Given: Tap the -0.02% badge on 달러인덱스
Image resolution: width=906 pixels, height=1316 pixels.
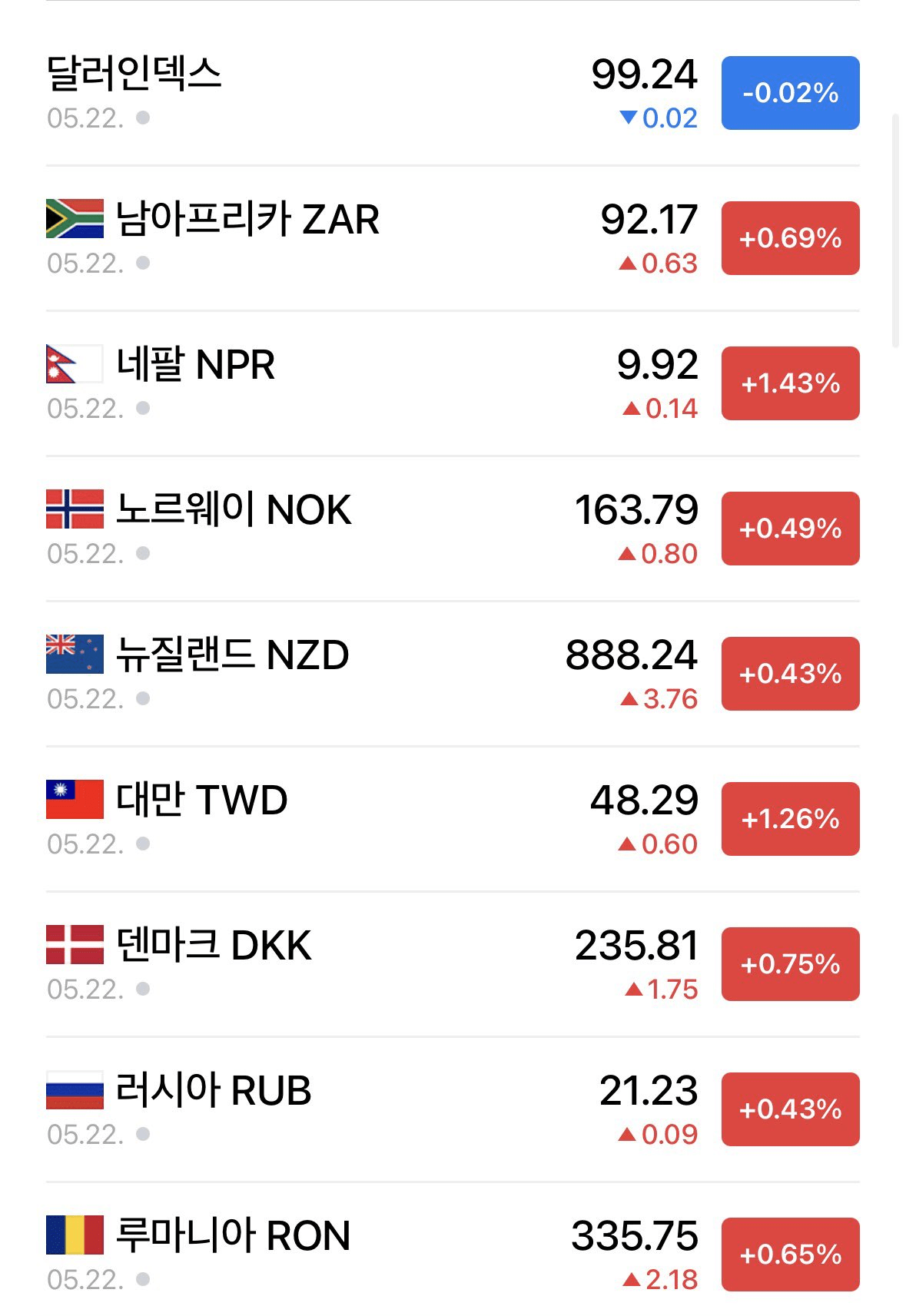Looking at the screenshot, I should coord(790,93).
